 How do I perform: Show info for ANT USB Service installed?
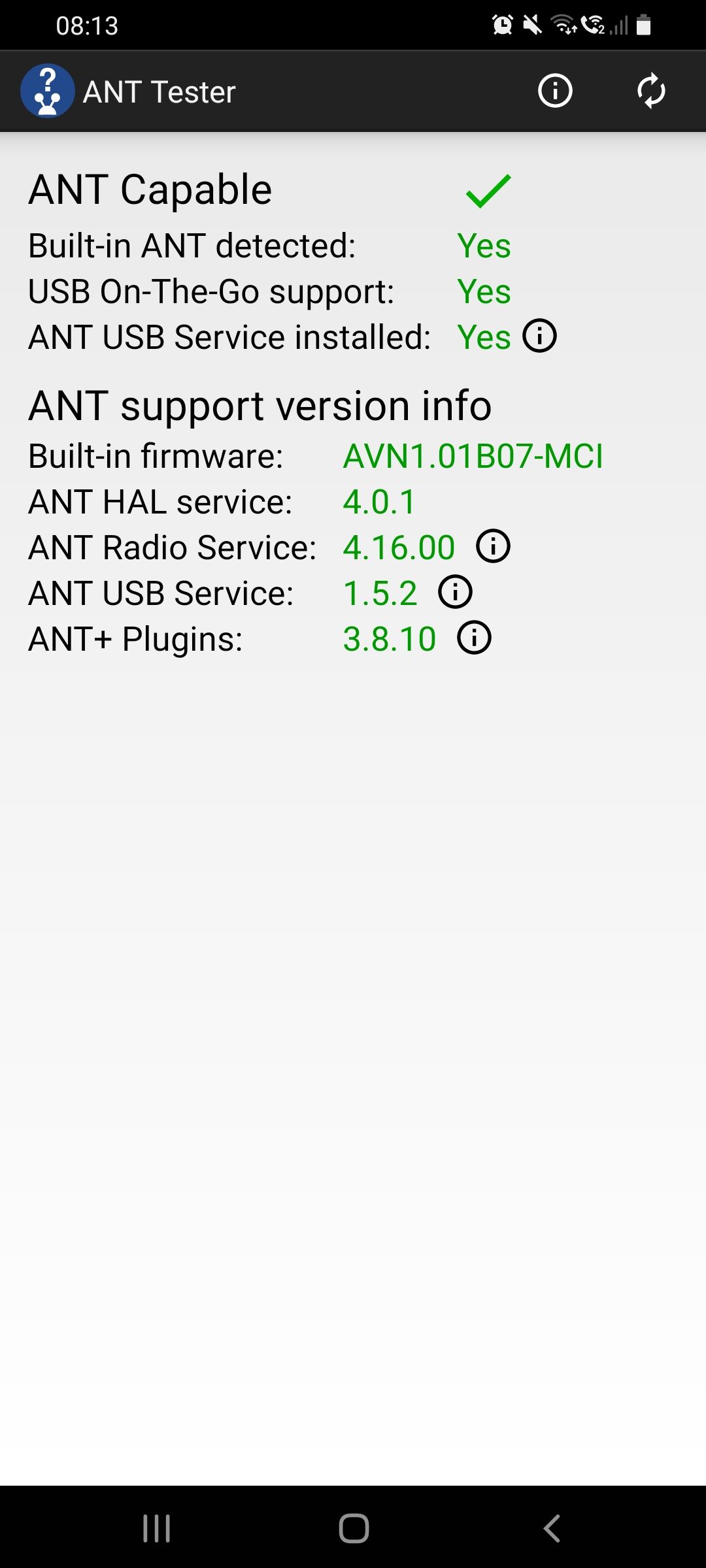pyautogui.click(x=539, y=336)
